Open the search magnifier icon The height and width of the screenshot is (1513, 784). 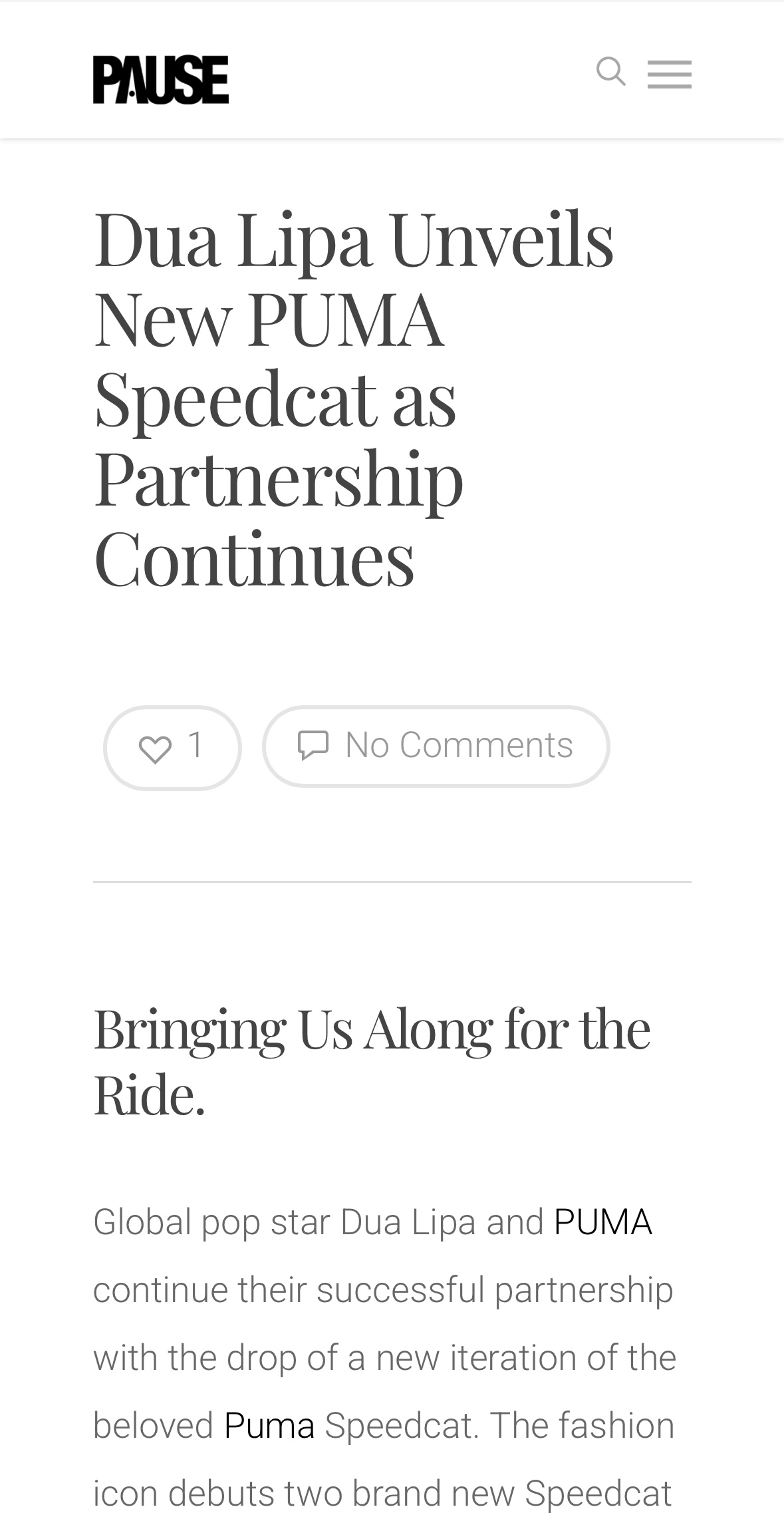pos(610,72)
